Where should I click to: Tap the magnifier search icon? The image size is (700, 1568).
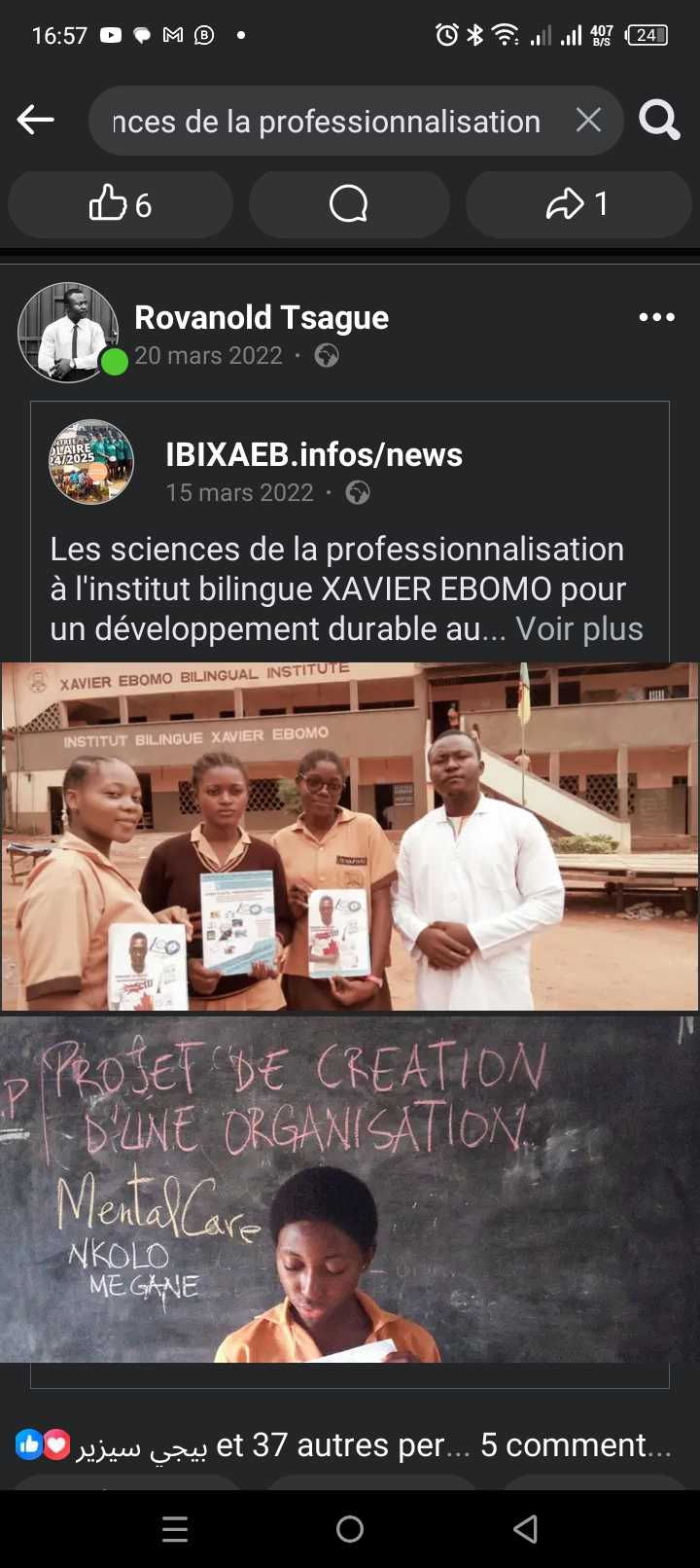pyautogui.click(x=659, y=121)
